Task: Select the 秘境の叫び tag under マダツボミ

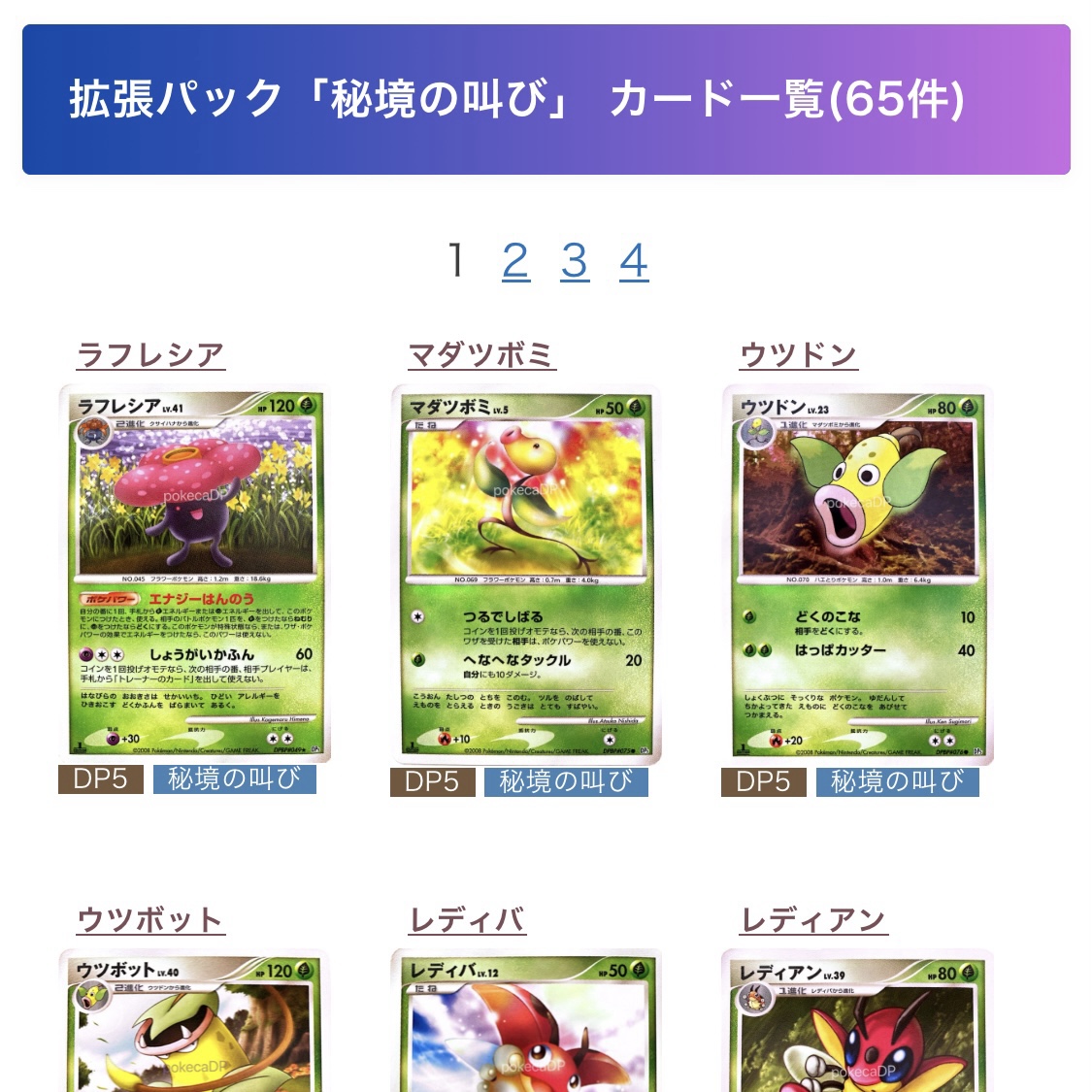Action: pos(566,781)
